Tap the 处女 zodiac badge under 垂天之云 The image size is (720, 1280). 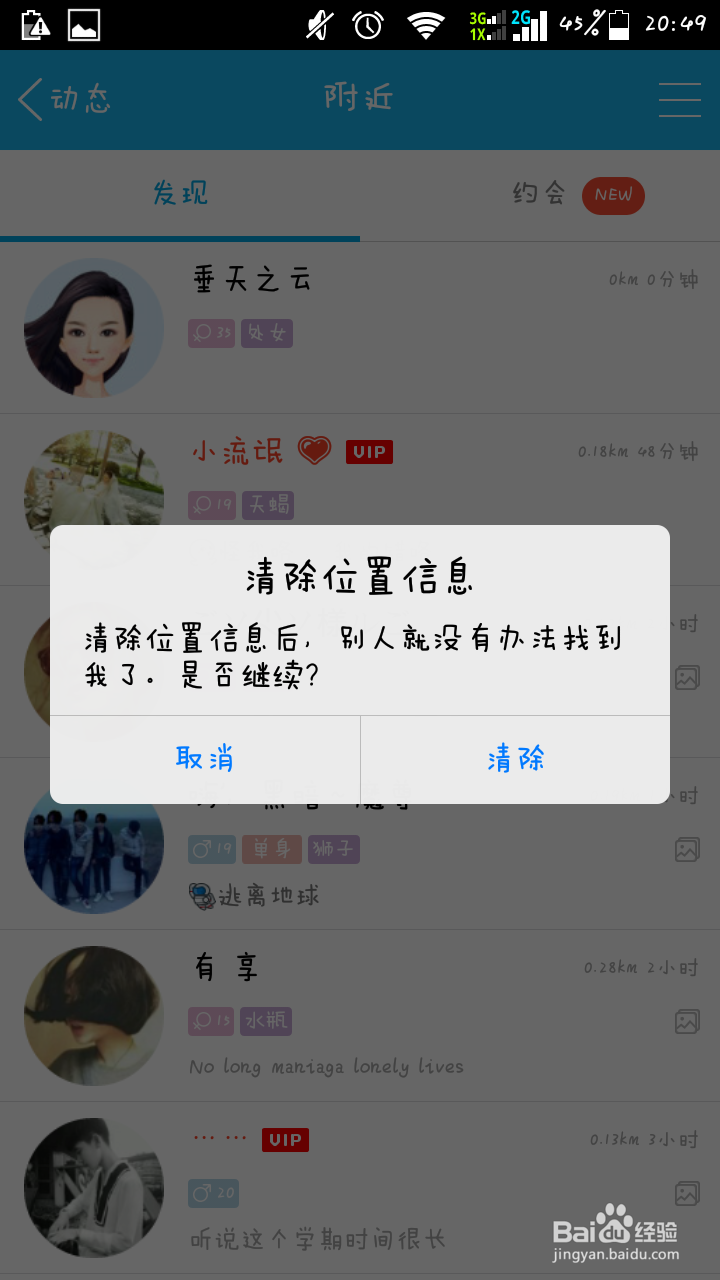267,333
